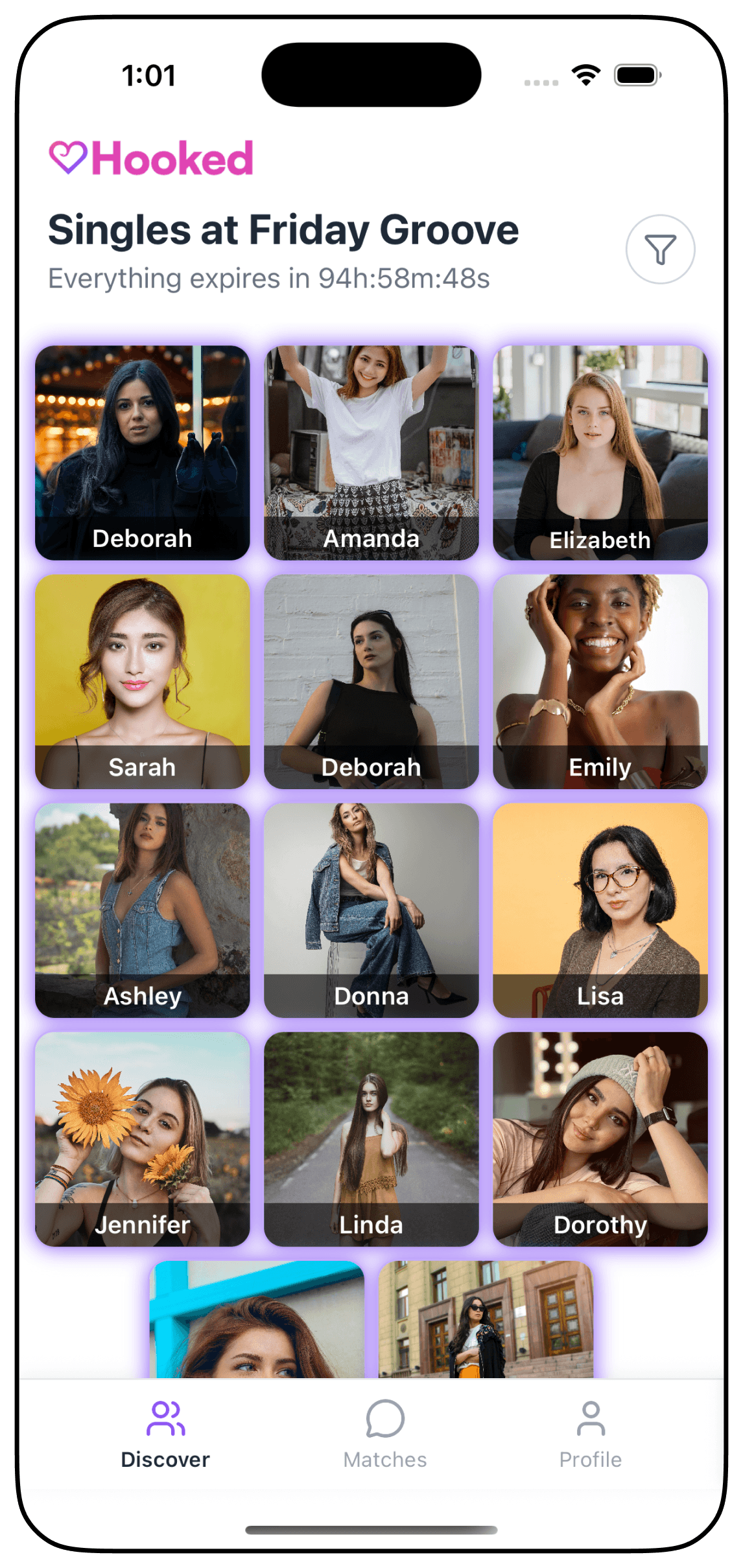The width and height of the screenshot is (743, 1568).
Task: View Elizabeth's profile card
Action: pos(600,452)
